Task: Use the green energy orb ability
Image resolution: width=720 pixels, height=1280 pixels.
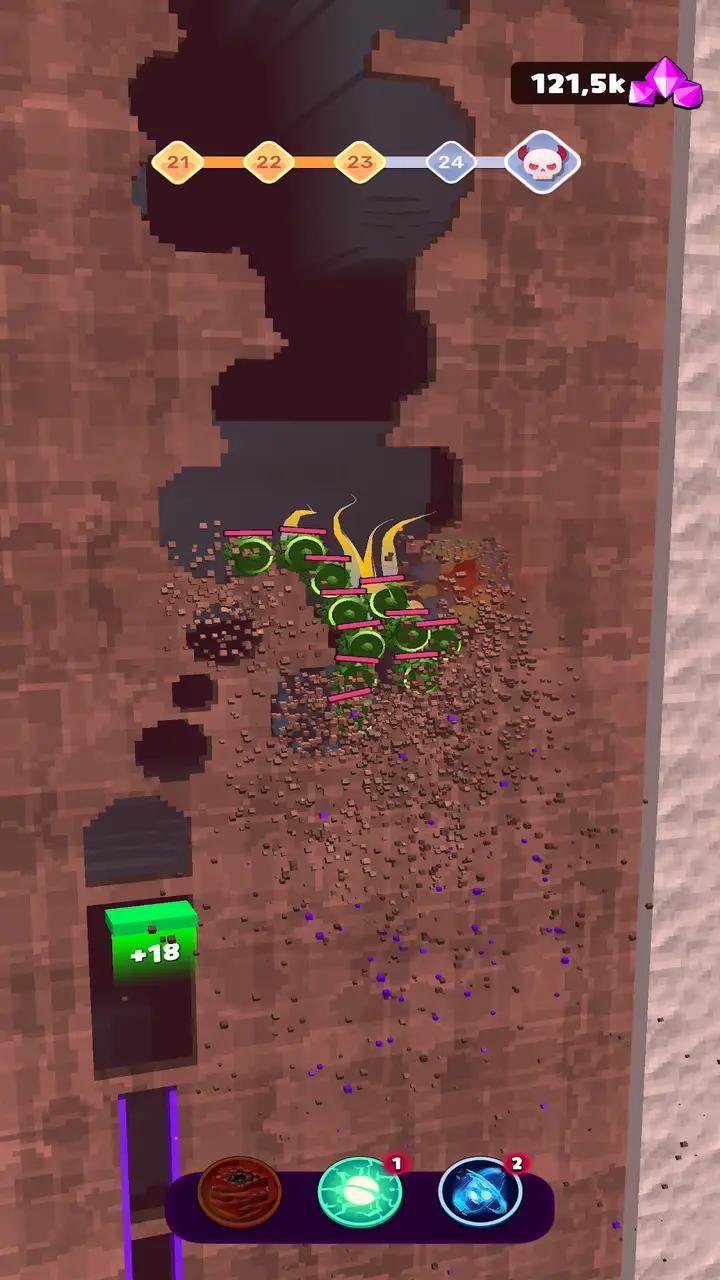Action: point(359,1193)
